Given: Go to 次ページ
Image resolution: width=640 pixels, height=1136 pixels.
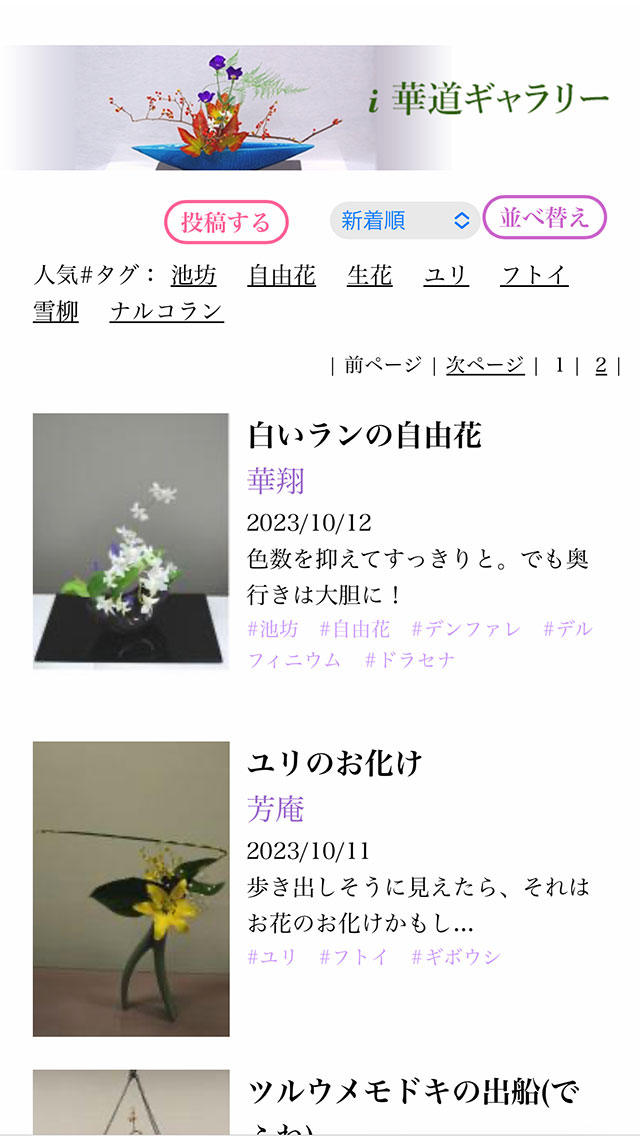Looking at the screenshot, I should 485,365.
